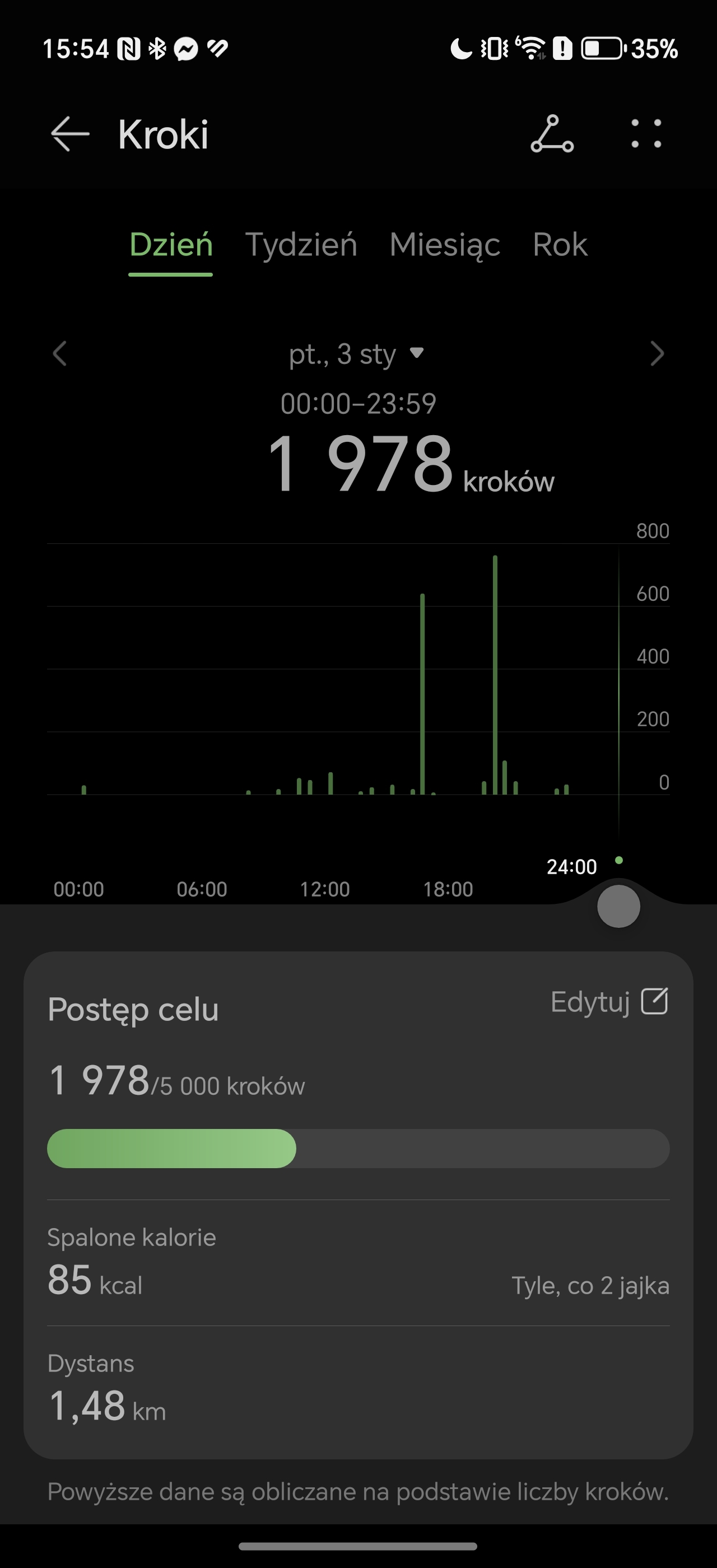This screenshot has height=1568, width=717.
Task: Select the Dzień tab
Action: click(x=171, y=245)
